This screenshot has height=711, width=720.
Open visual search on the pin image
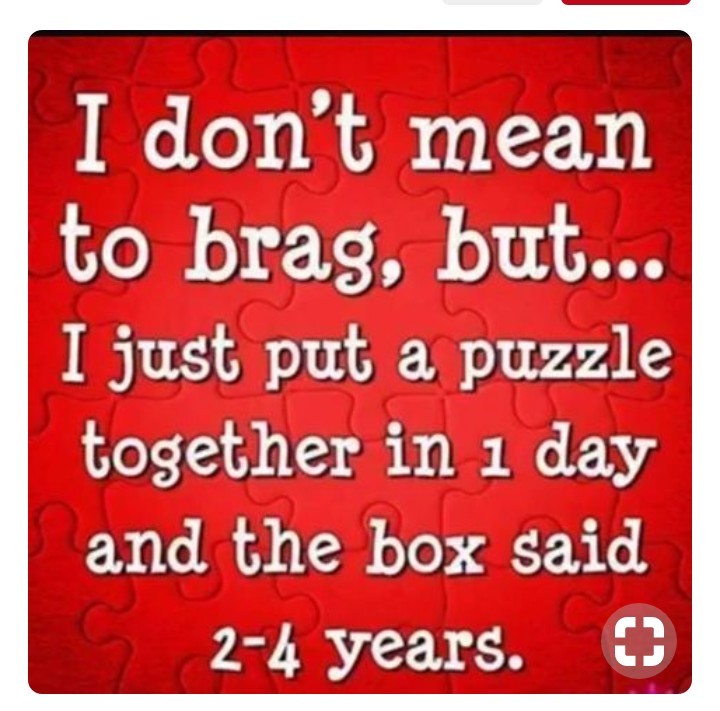[638, 641]
